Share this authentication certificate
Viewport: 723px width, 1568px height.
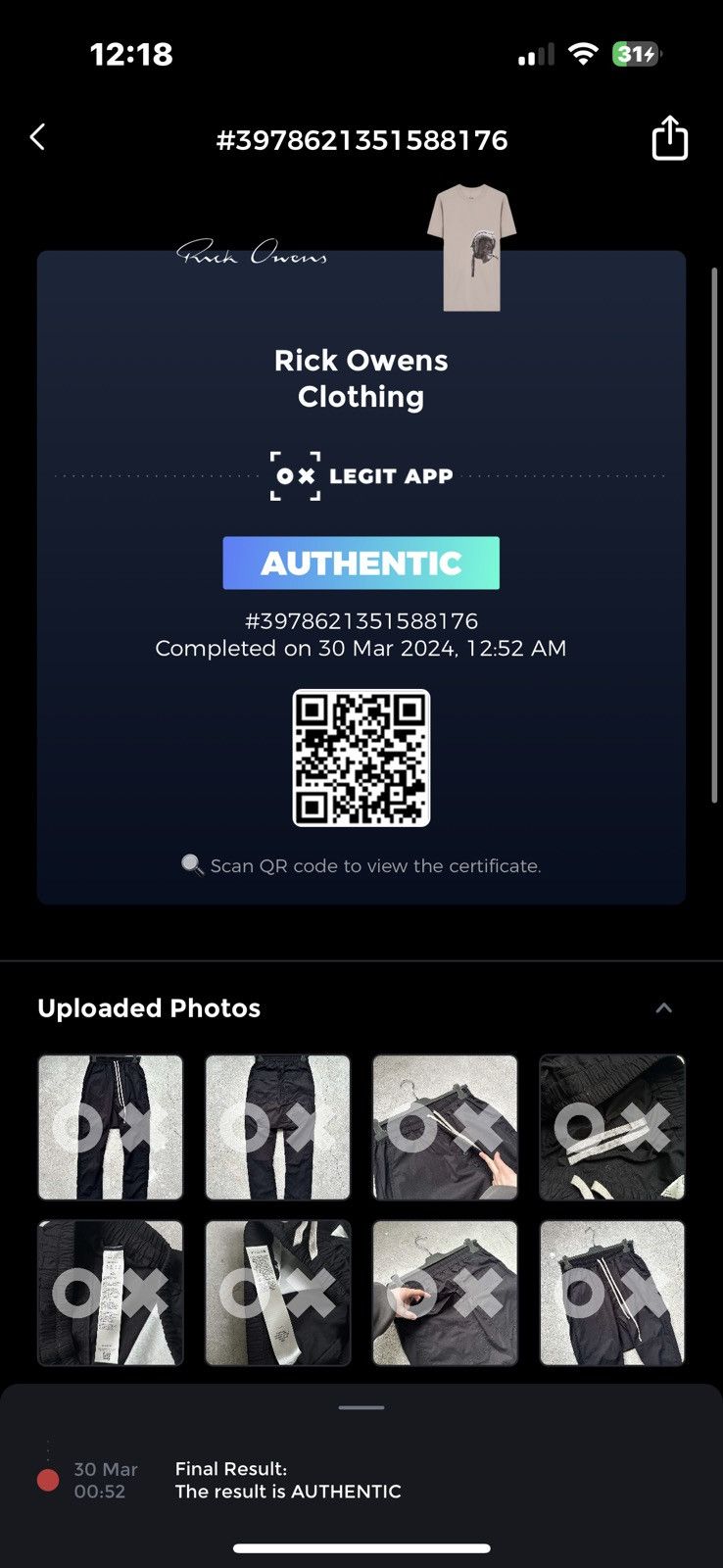(670, 137)
